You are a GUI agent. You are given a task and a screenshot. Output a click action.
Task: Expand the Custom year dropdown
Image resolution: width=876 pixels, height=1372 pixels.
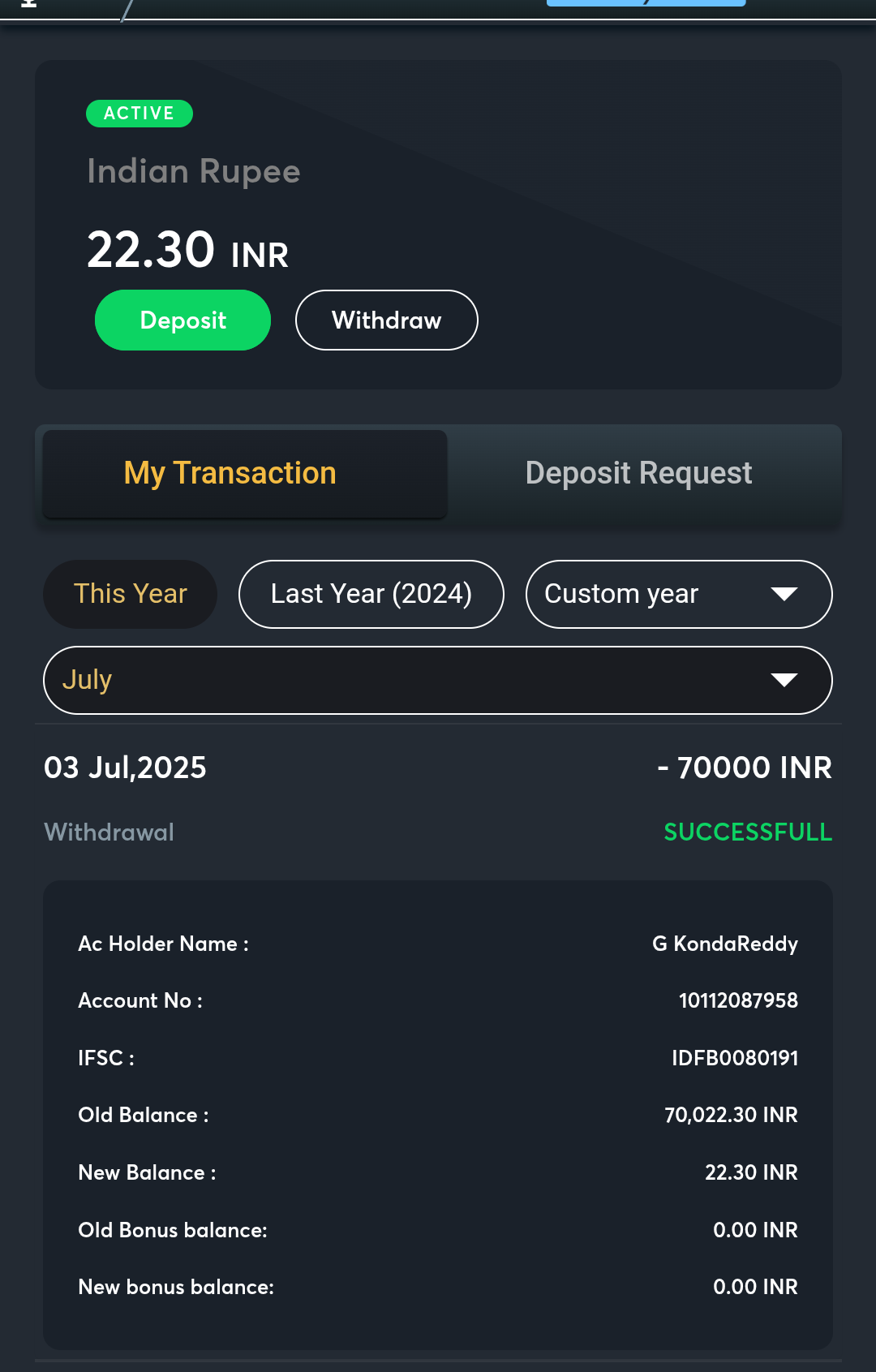point(678,594)
